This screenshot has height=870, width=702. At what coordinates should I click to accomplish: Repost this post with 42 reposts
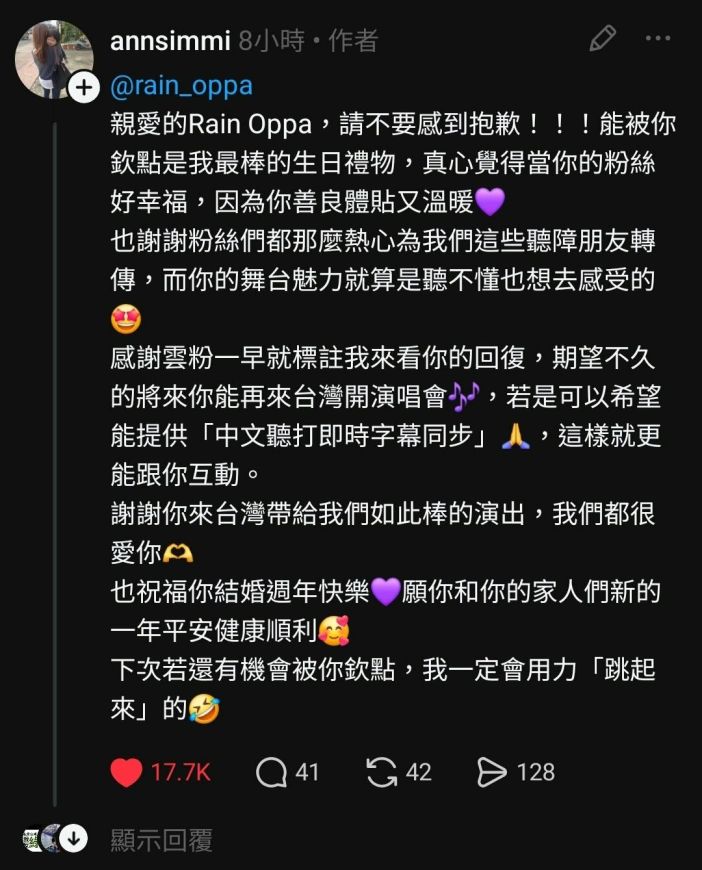point(381,772)
